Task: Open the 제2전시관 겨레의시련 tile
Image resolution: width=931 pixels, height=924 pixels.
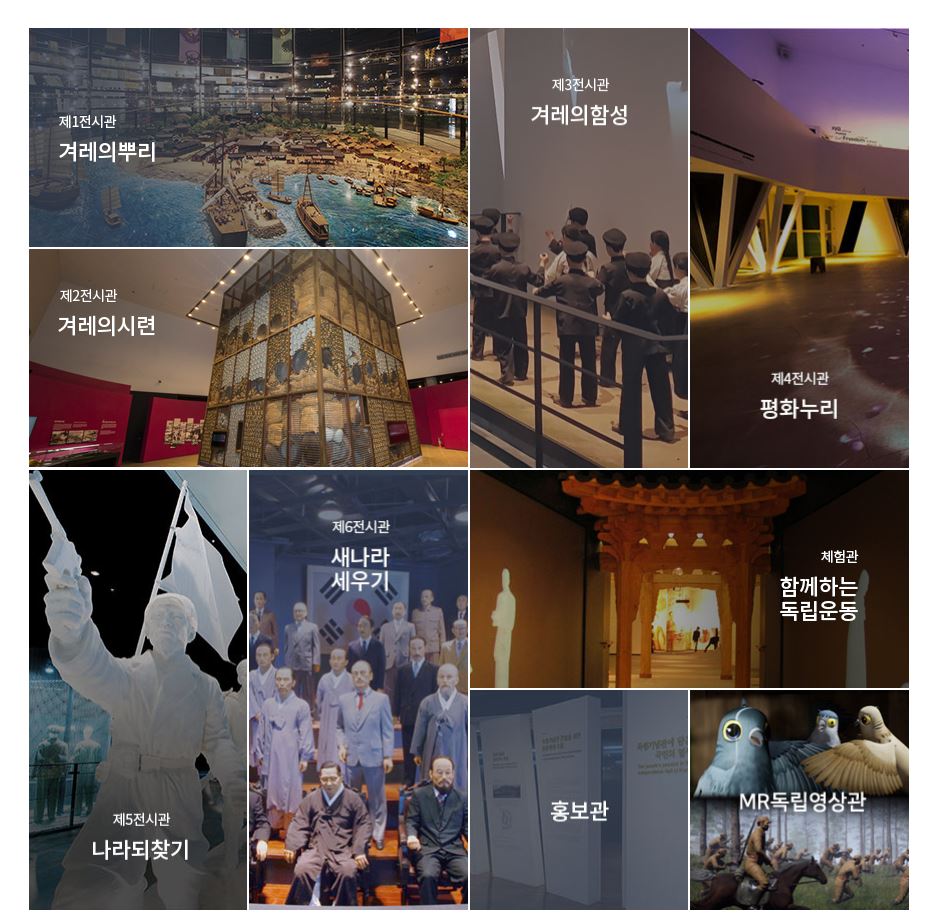Action: 248,358
